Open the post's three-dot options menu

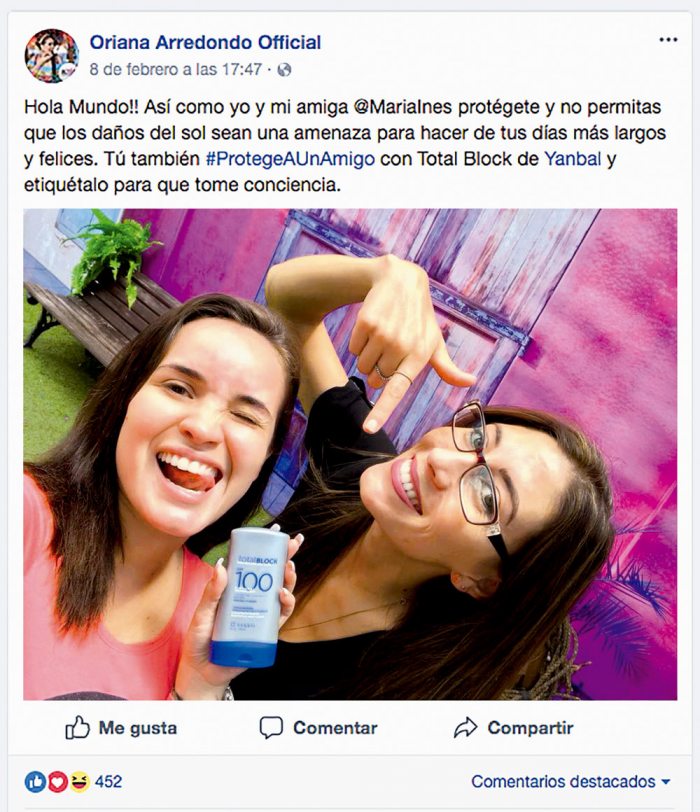pos(668,40)
